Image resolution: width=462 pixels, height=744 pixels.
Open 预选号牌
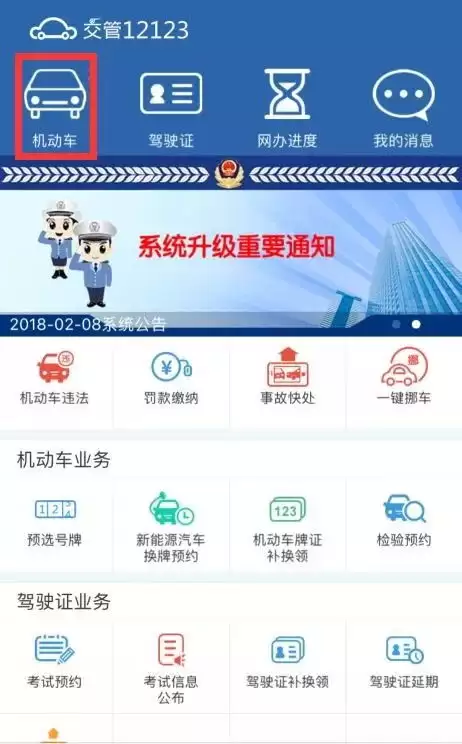55,523
